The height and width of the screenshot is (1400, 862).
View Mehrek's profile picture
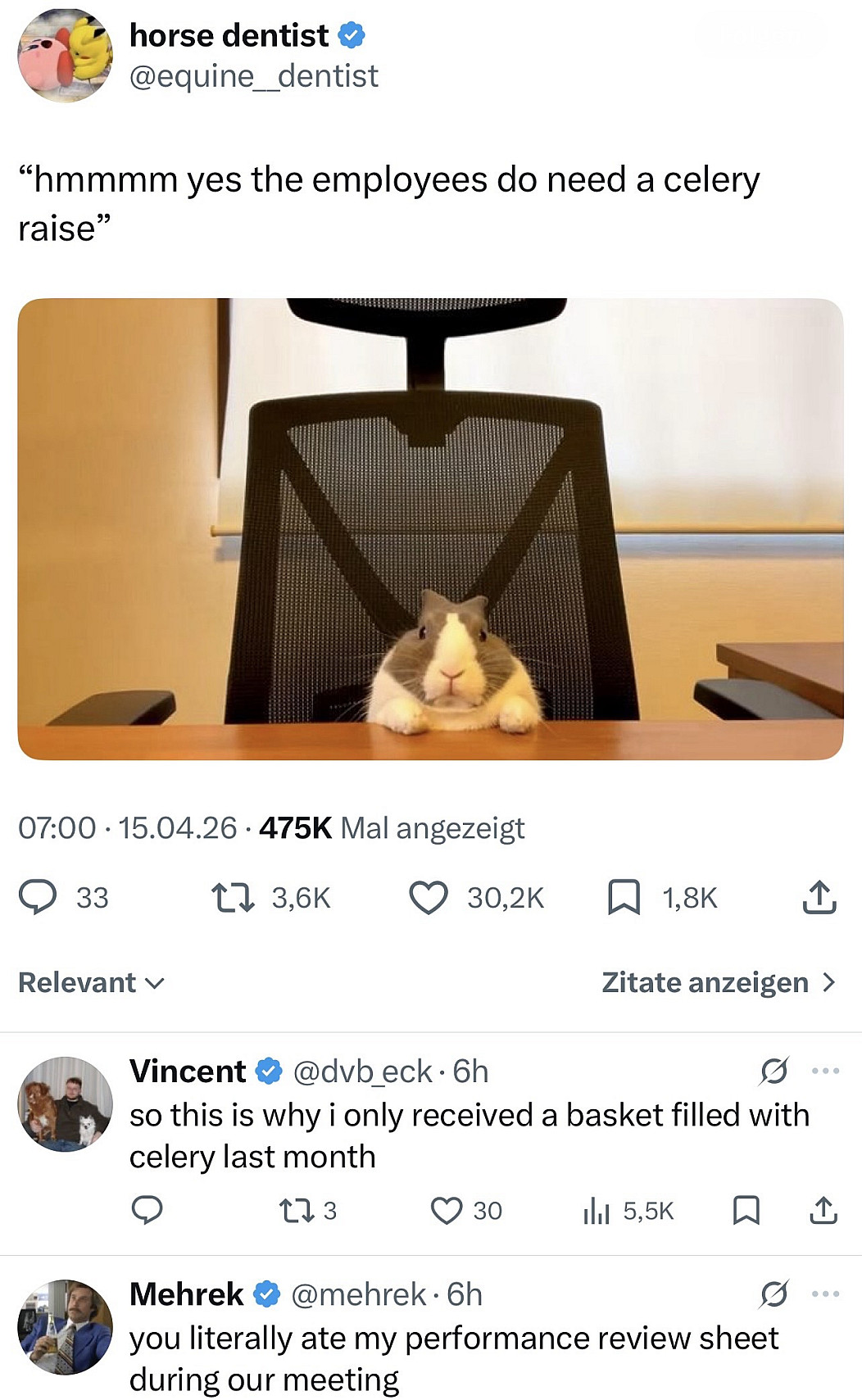click(66, 1326)
